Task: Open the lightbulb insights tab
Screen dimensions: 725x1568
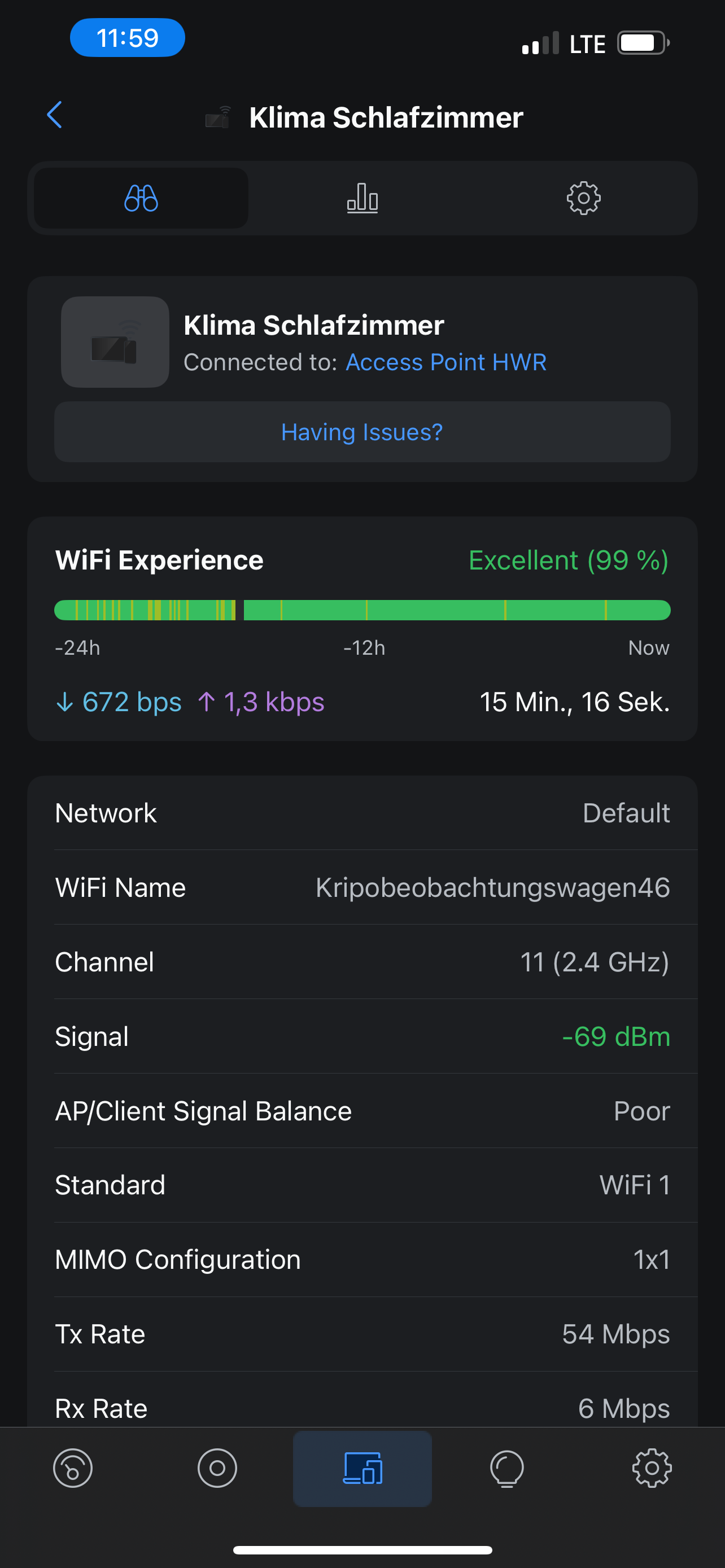Action: pyautogui.click(x=506, y=1468)
